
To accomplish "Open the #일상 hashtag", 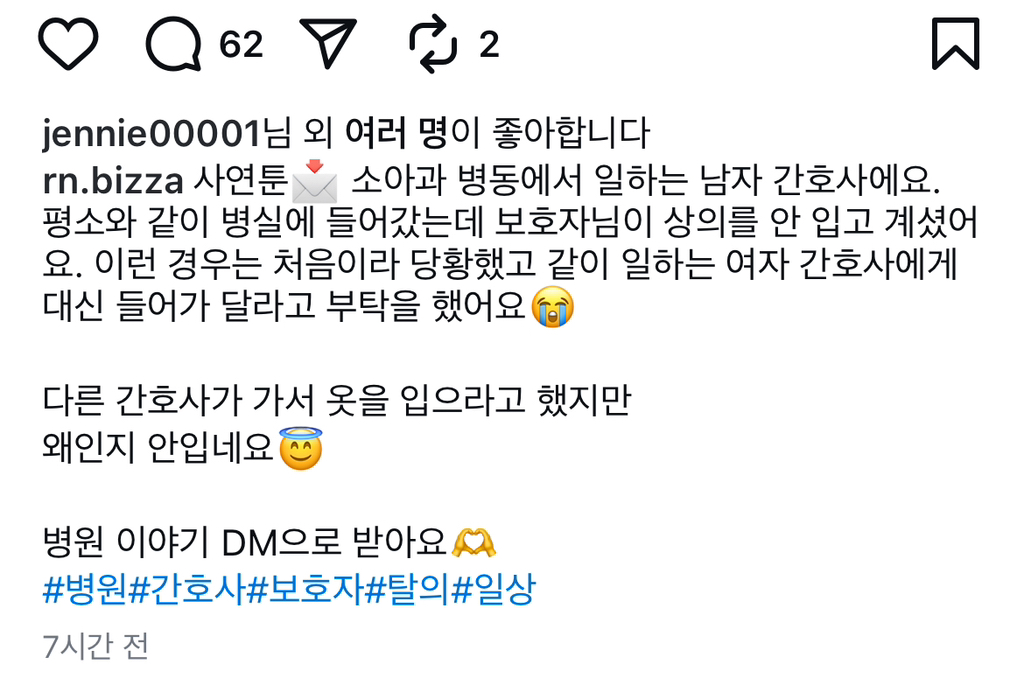I will tap(493, 589).
